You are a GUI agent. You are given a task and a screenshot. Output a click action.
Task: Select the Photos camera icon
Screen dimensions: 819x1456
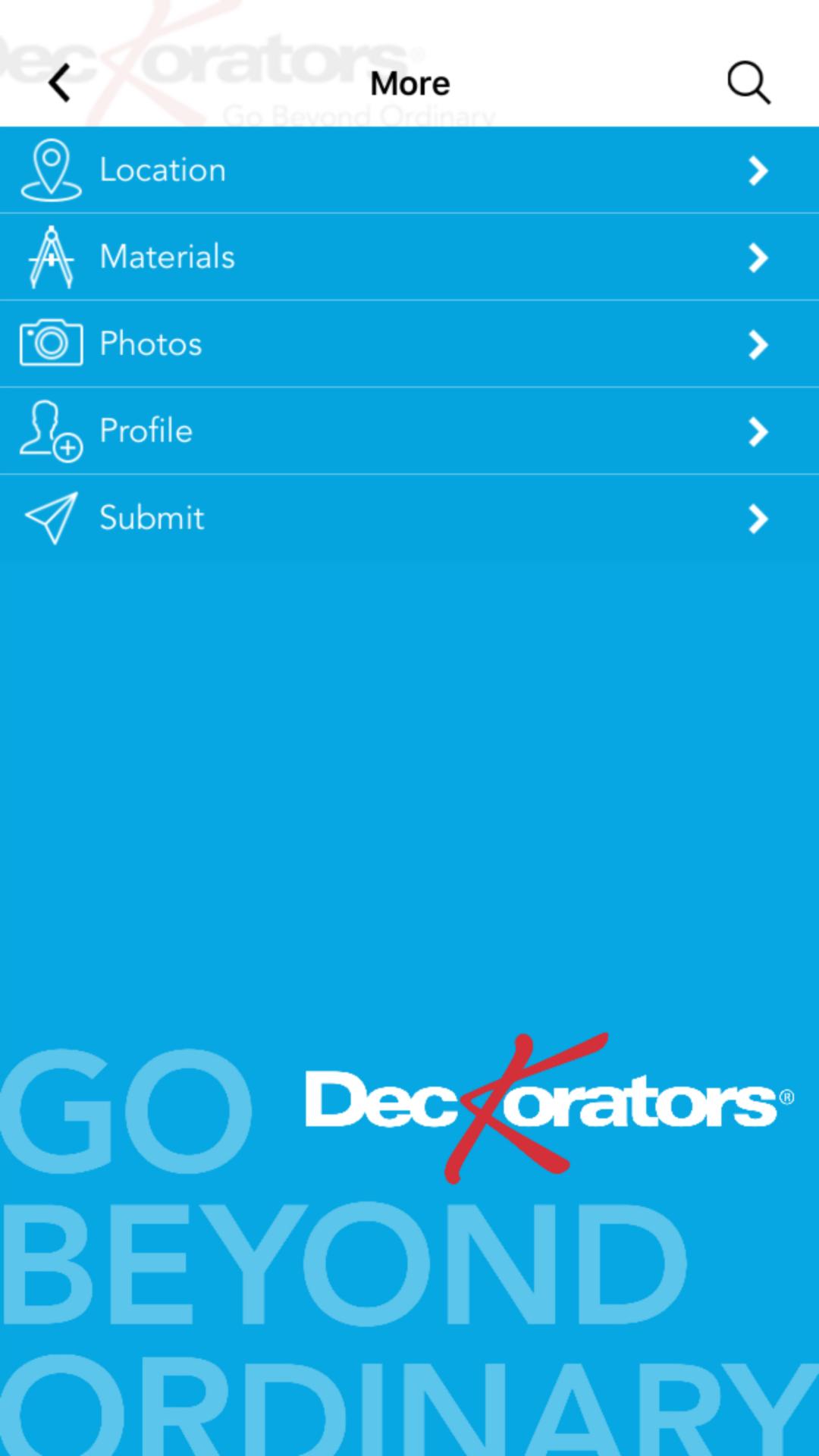click(x=51, y=343)
